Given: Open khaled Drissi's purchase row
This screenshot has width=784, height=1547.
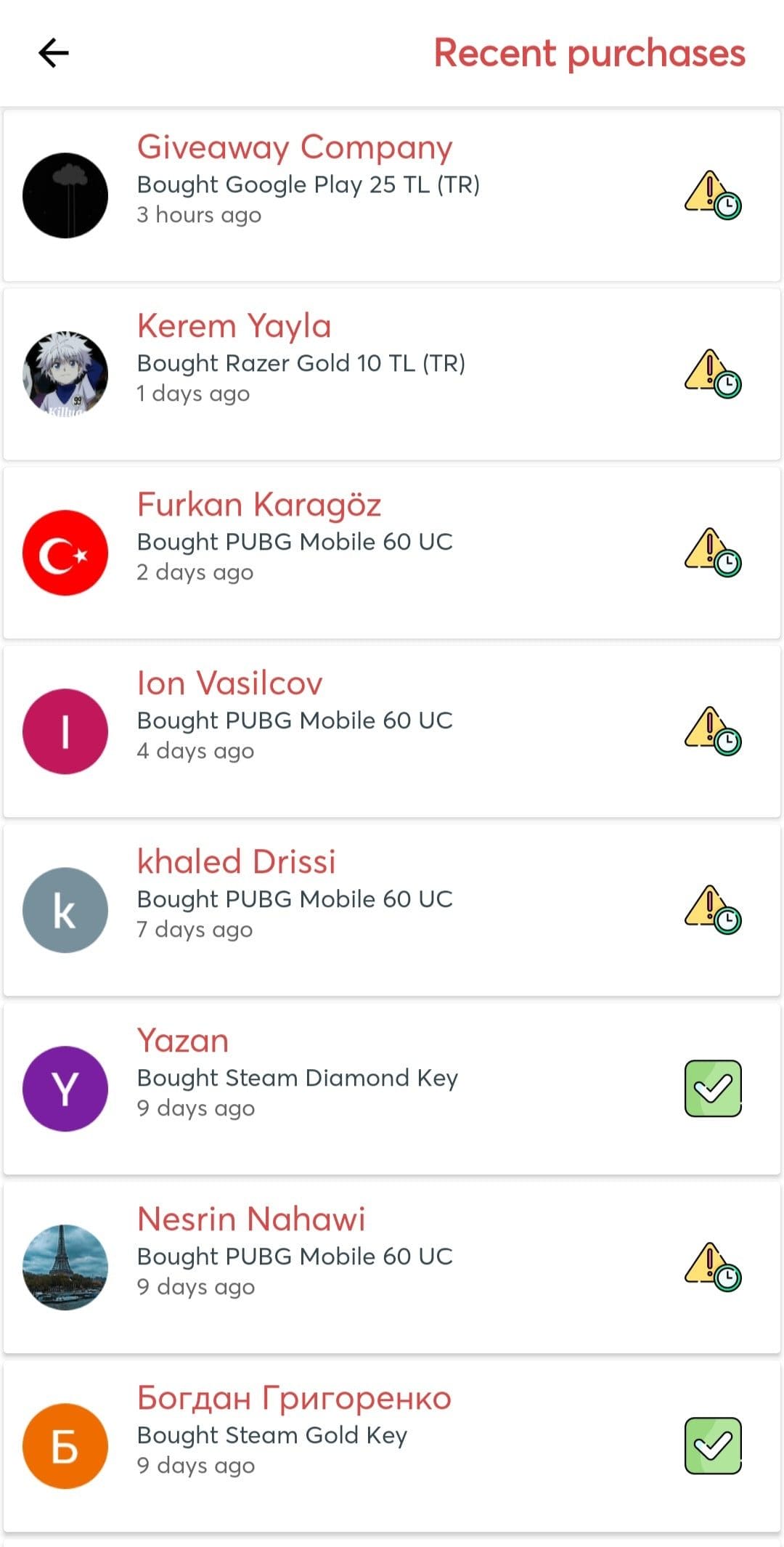Looking at the screenshot, I should coord(392,910).
